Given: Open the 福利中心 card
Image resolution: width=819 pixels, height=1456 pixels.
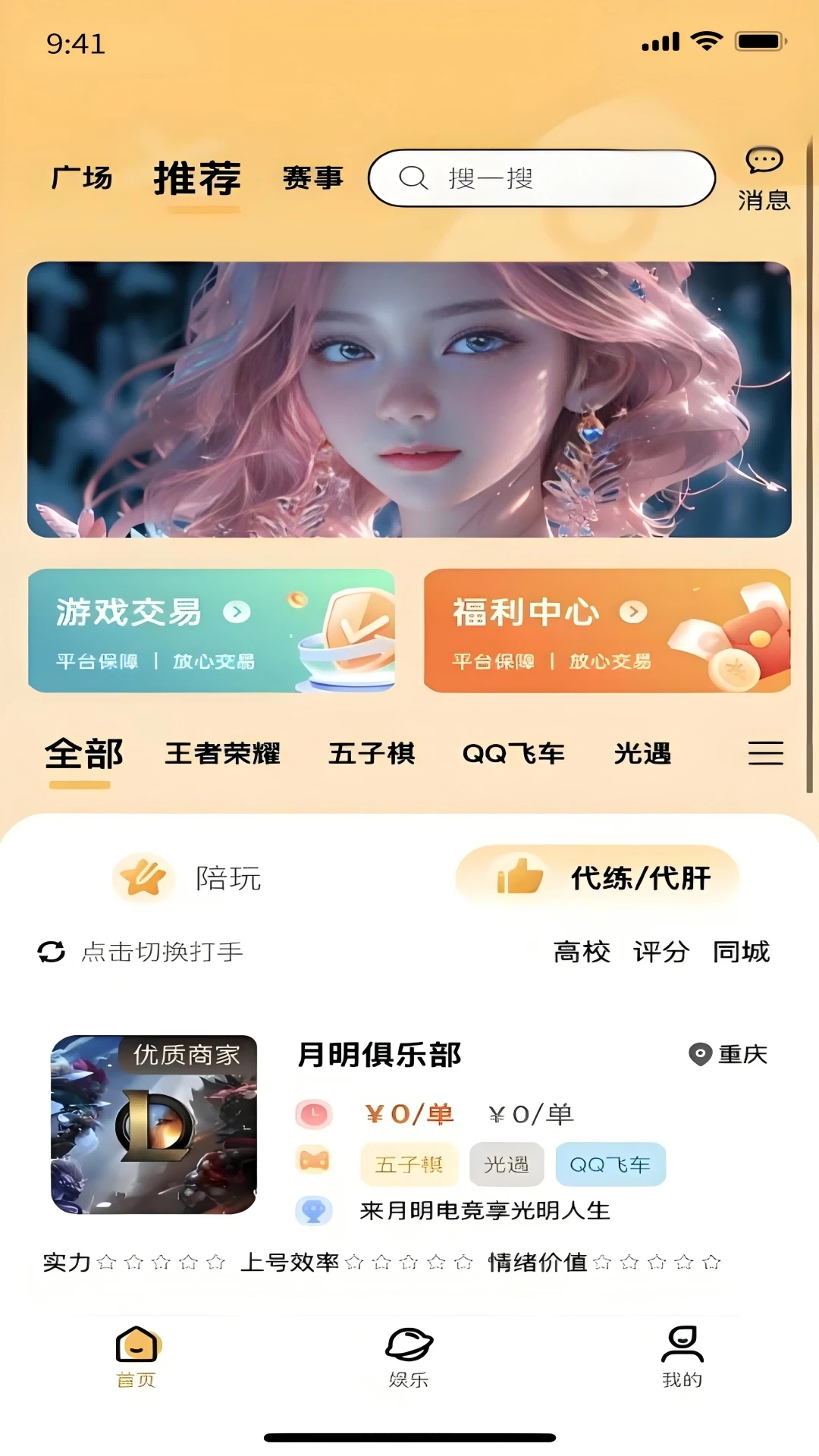Looking at the screenshot, I should (607, 631).
